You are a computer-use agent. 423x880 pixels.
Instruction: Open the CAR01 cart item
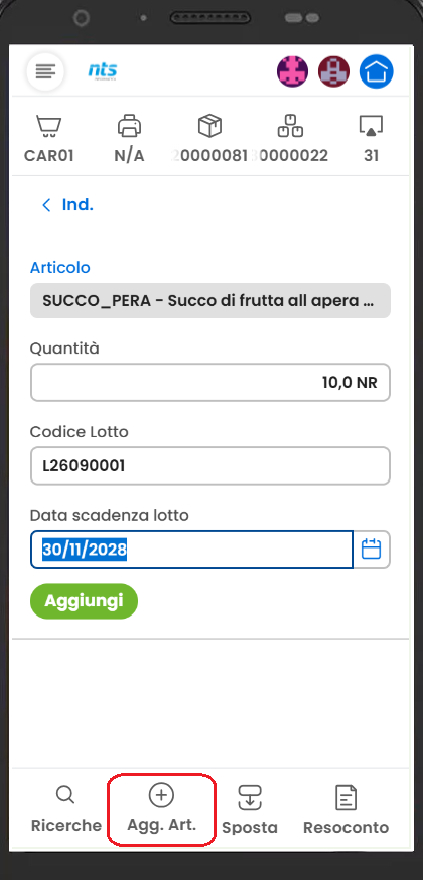click(49, 139)
